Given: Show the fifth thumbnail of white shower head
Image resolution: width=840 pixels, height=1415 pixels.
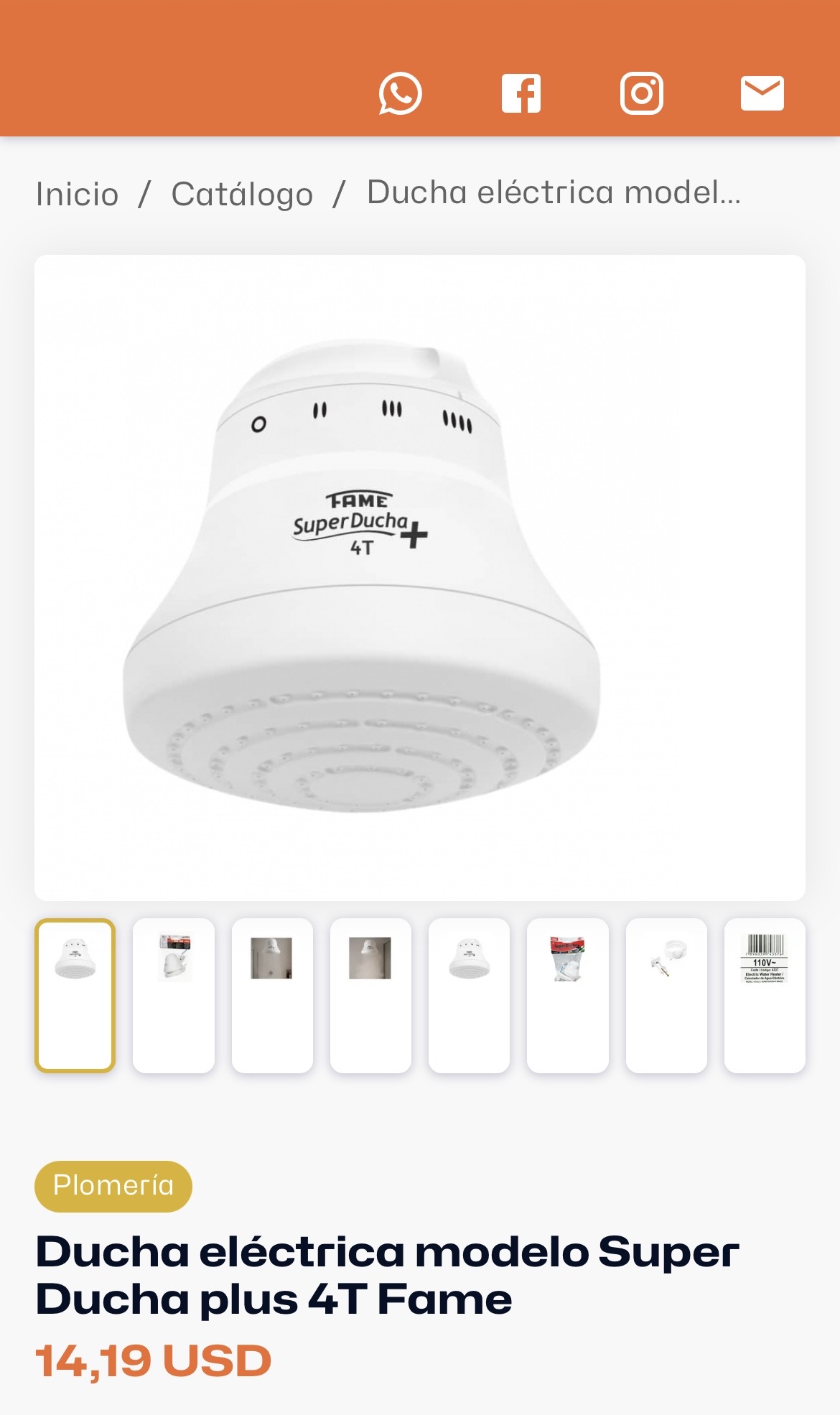Looking at the screenshot, I should tap(469, 996).
